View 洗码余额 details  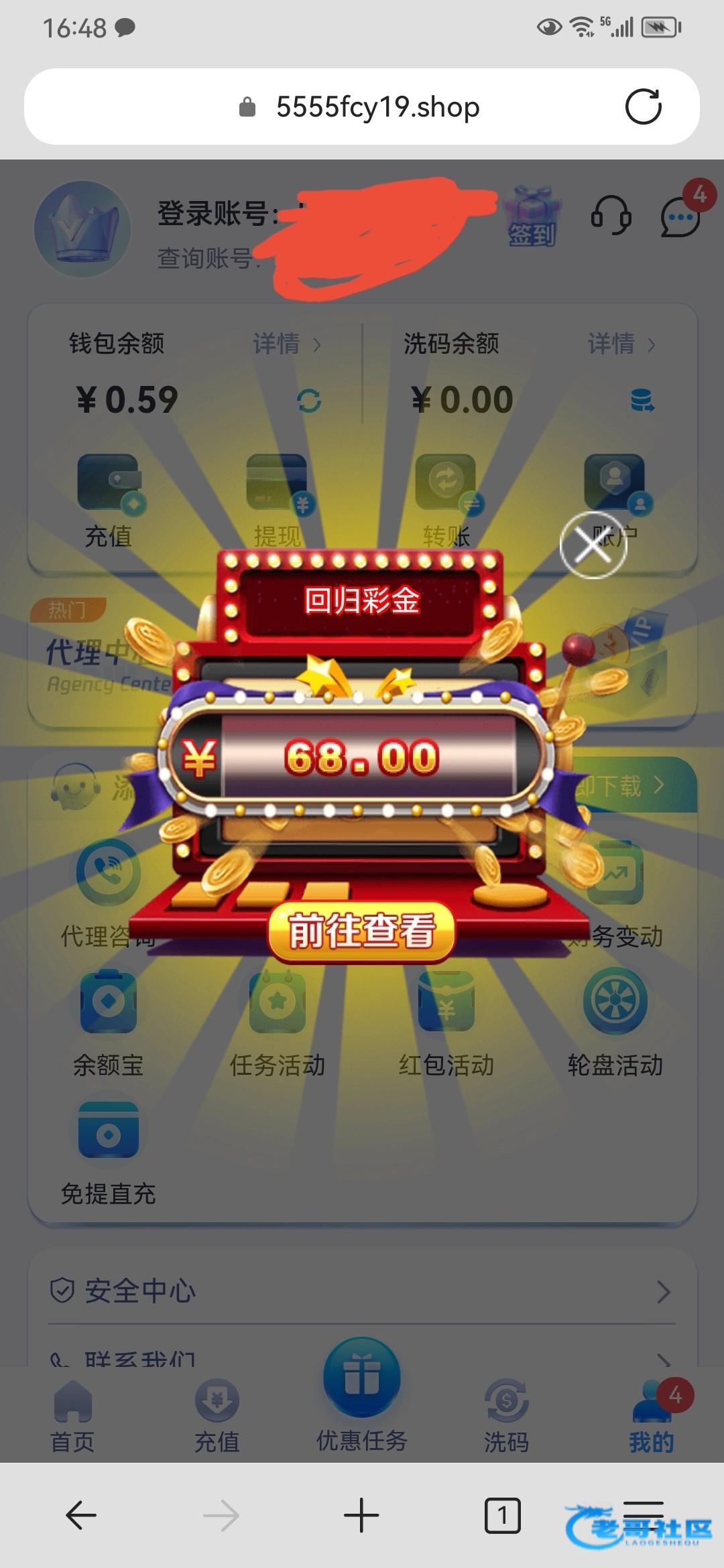[x=621, y=344]
